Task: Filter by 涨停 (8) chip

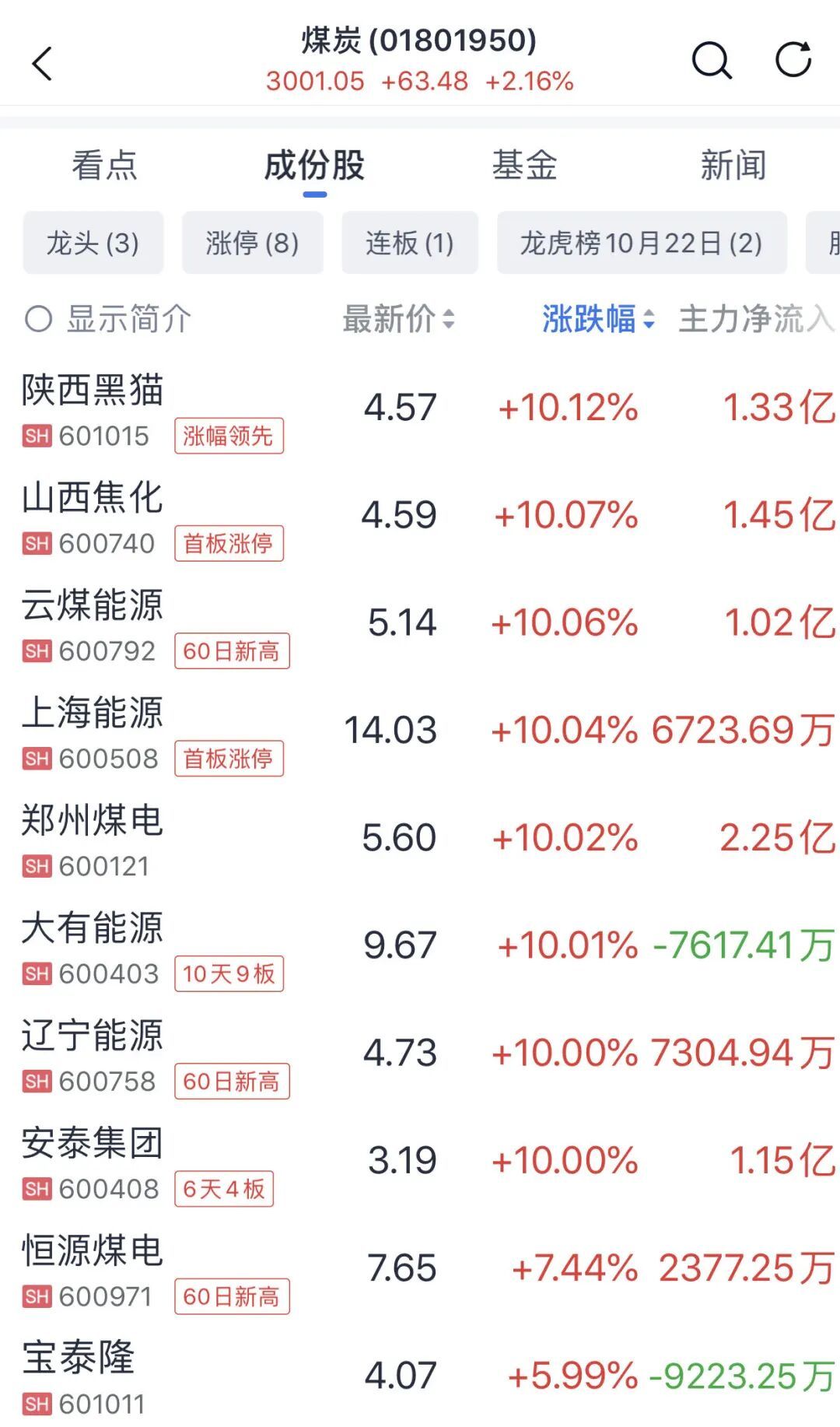Action: click(x=252, y=243)
